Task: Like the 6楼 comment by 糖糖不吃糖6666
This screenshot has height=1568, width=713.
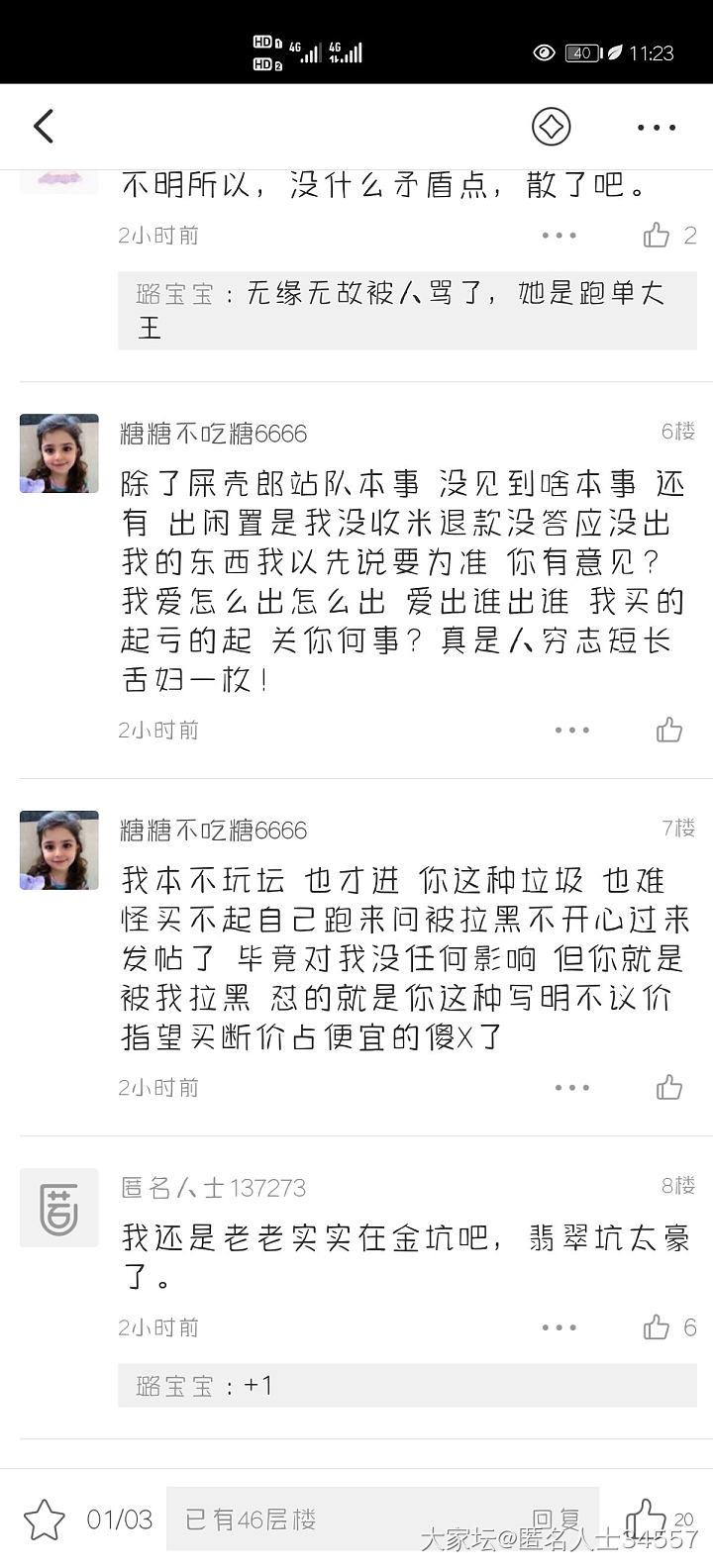Action: tap(669, 731)
